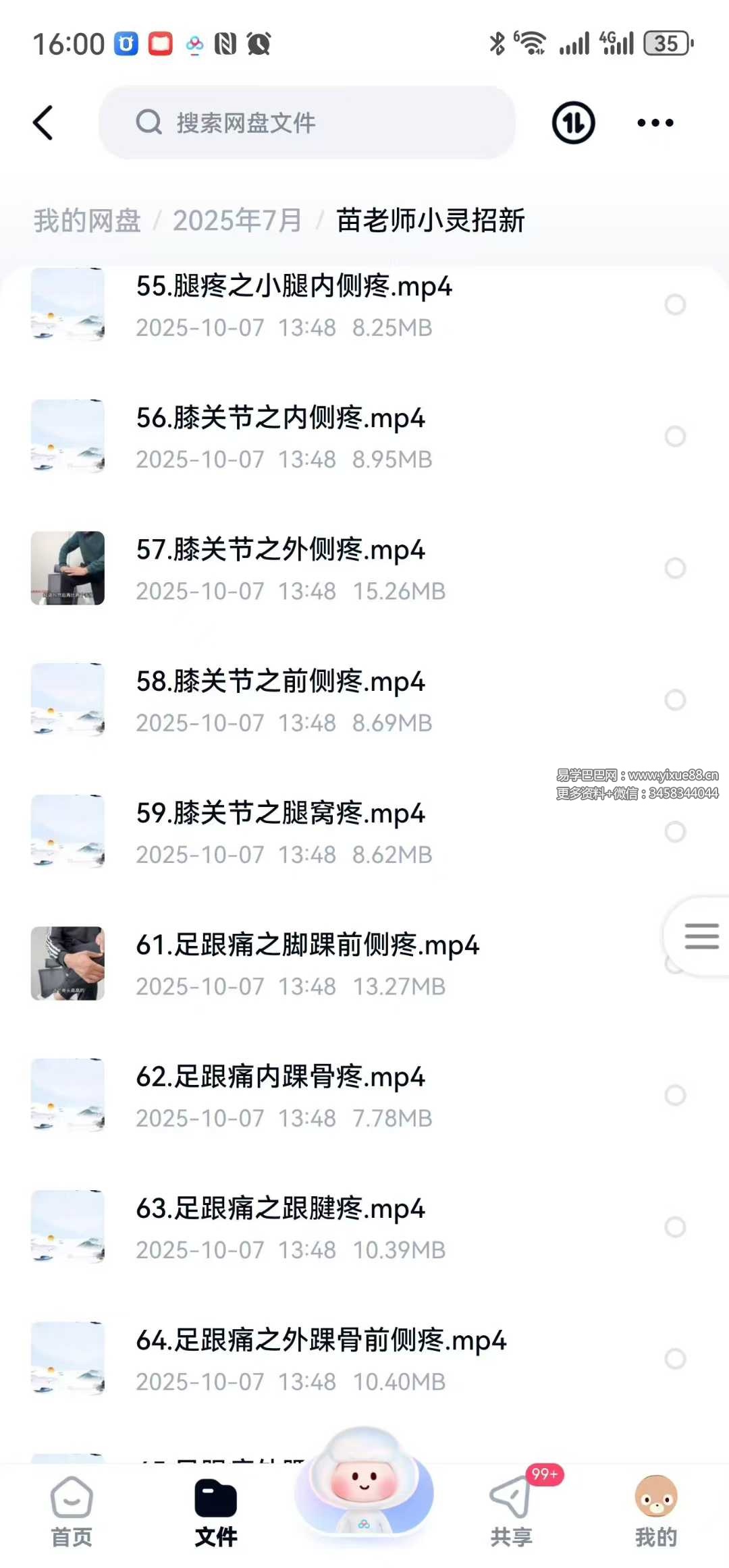Go back with the back arrow

(43, 123)
